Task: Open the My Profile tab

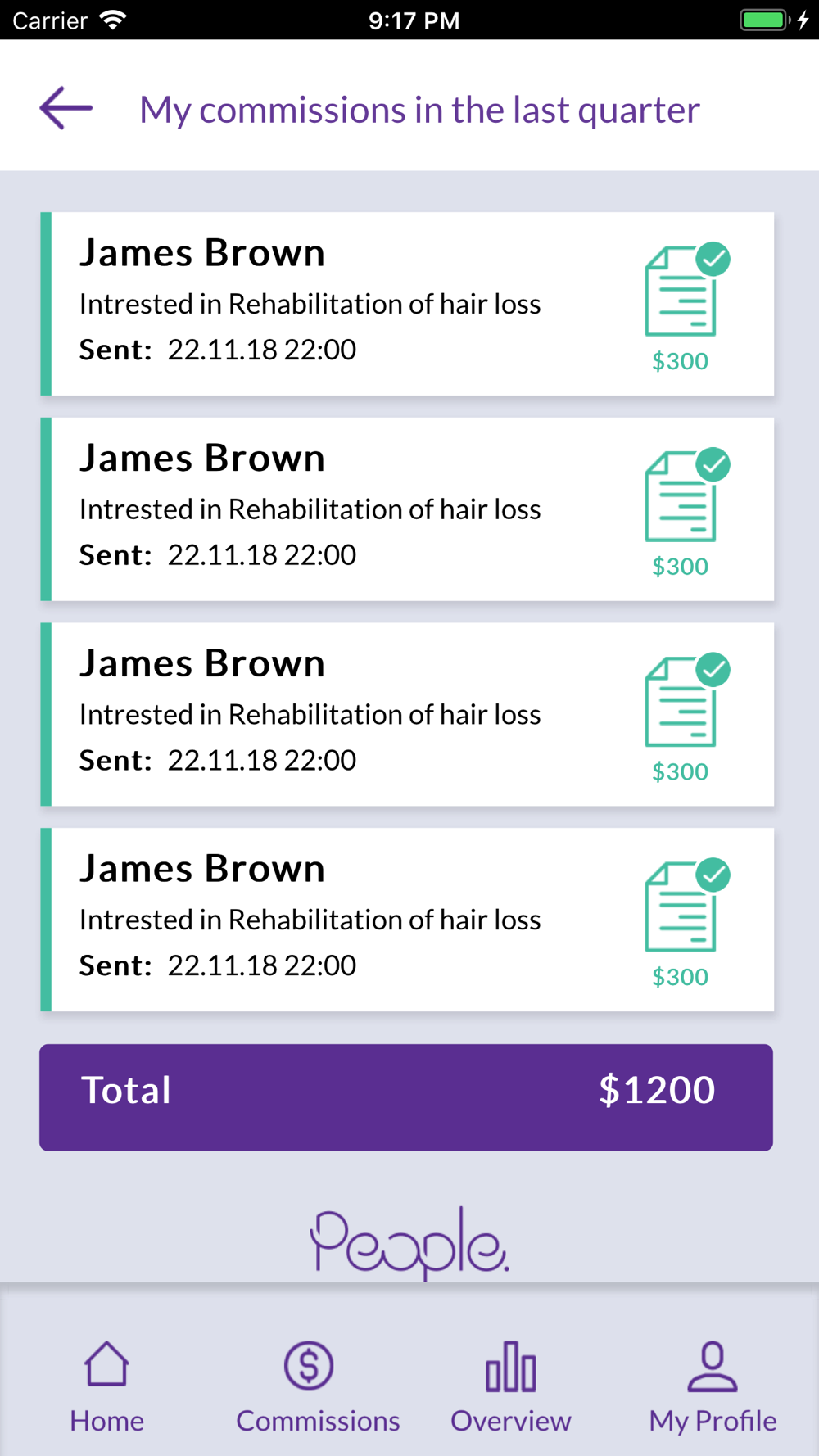Action: pyautogui.click(x=713, y=1387)
